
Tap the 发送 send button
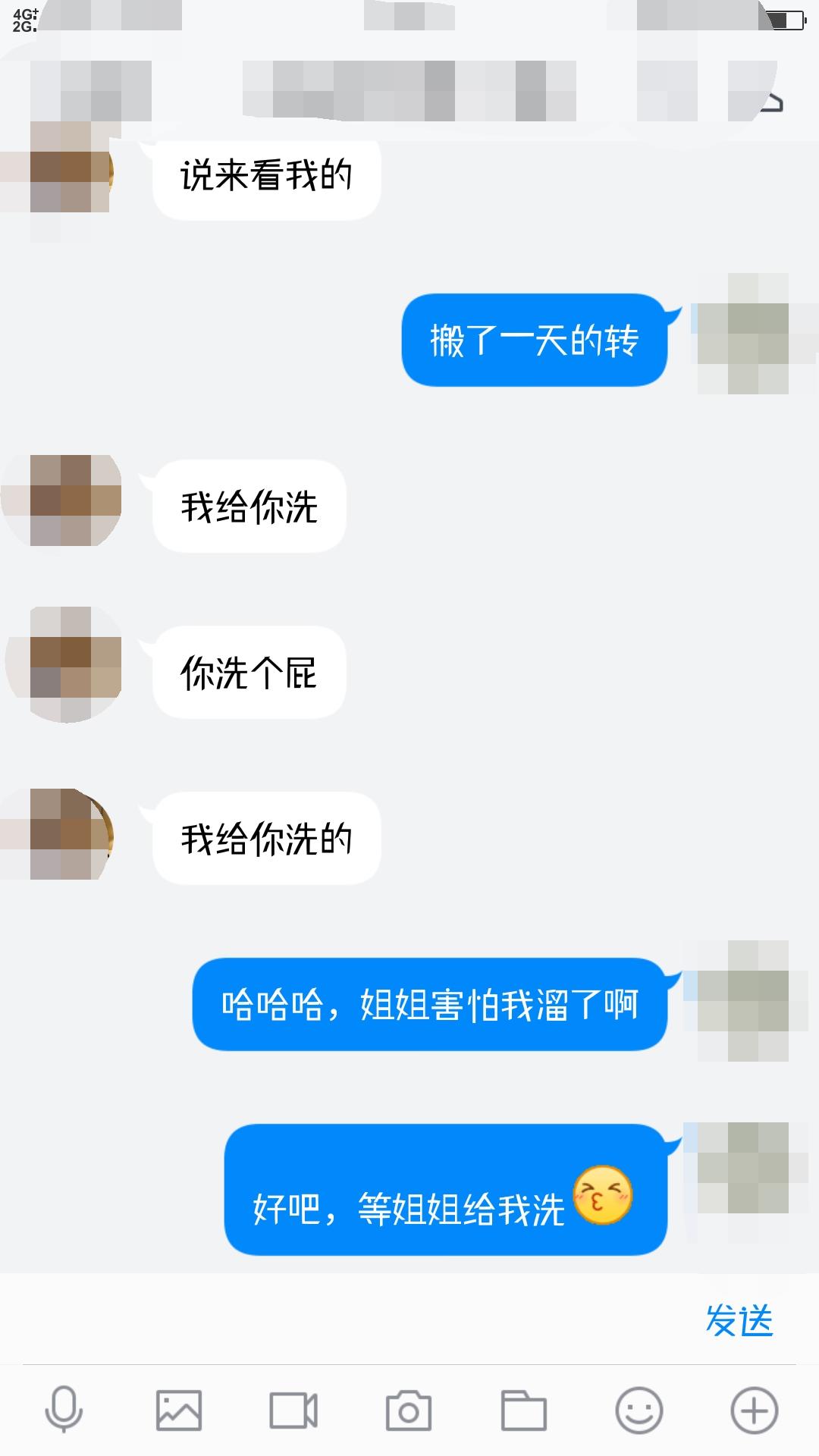(739, 1320)
